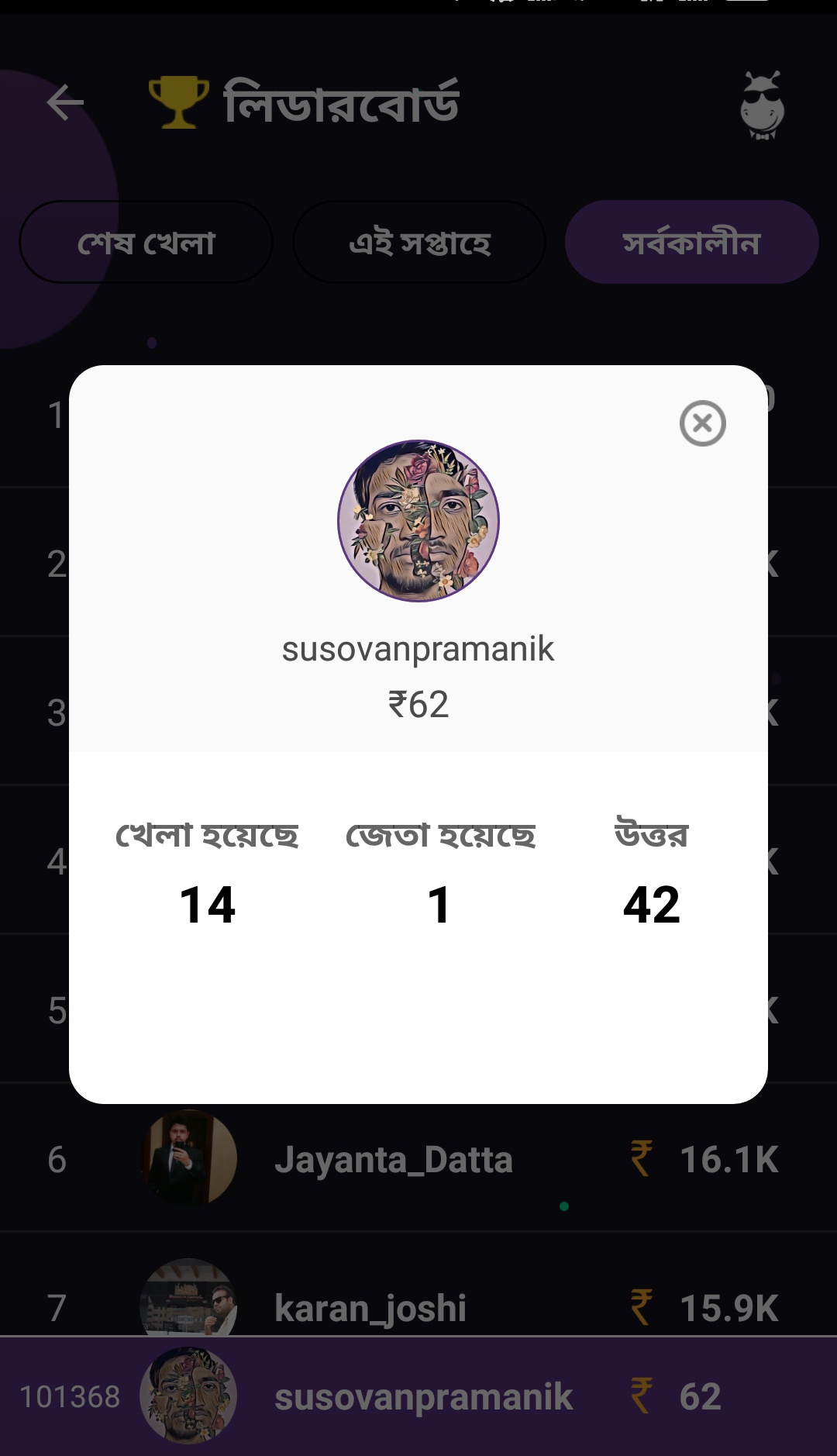Screen dimensions: 837x1456
Task: Close the susovanpramanik profile popup
Action: click(x=702, y=423)
